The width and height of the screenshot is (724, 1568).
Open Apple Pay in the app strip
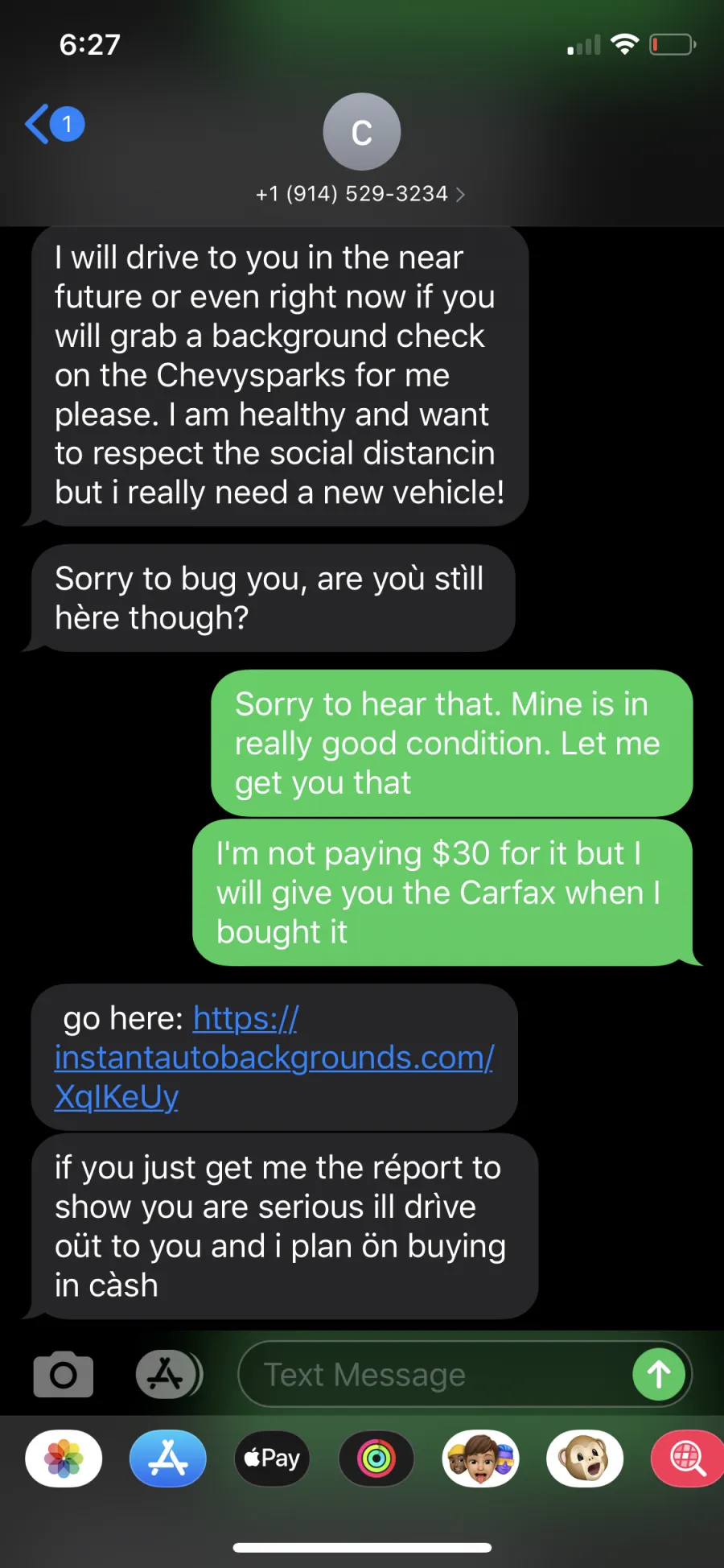point(272,1459)
